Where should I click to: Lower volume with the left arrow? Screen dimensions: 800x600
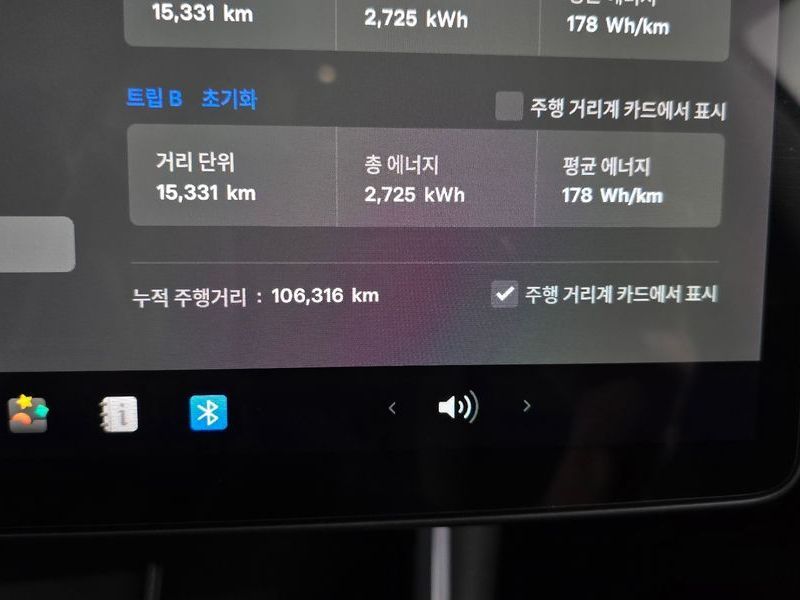(x=392, y=407)
